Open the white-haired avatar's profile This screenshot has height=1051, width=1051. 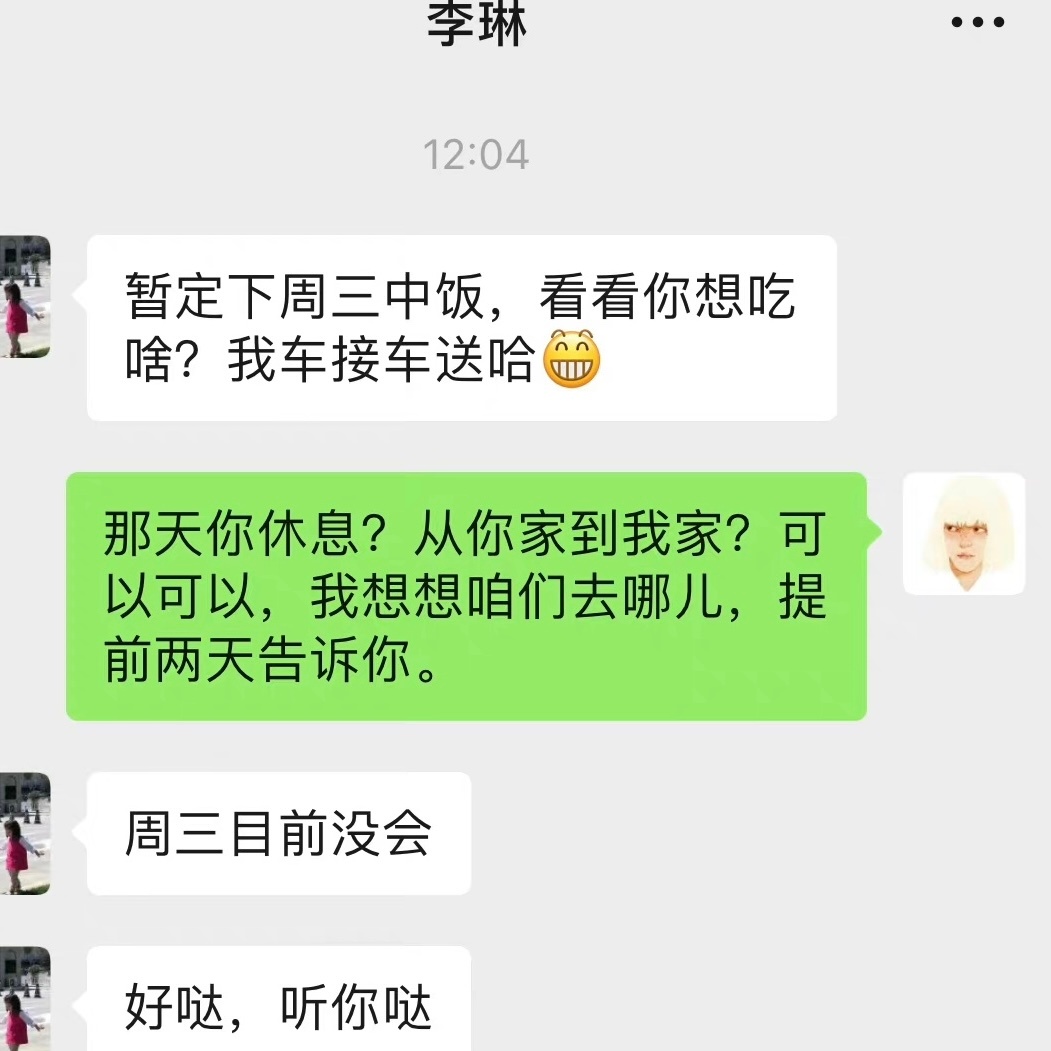(963, 534)
